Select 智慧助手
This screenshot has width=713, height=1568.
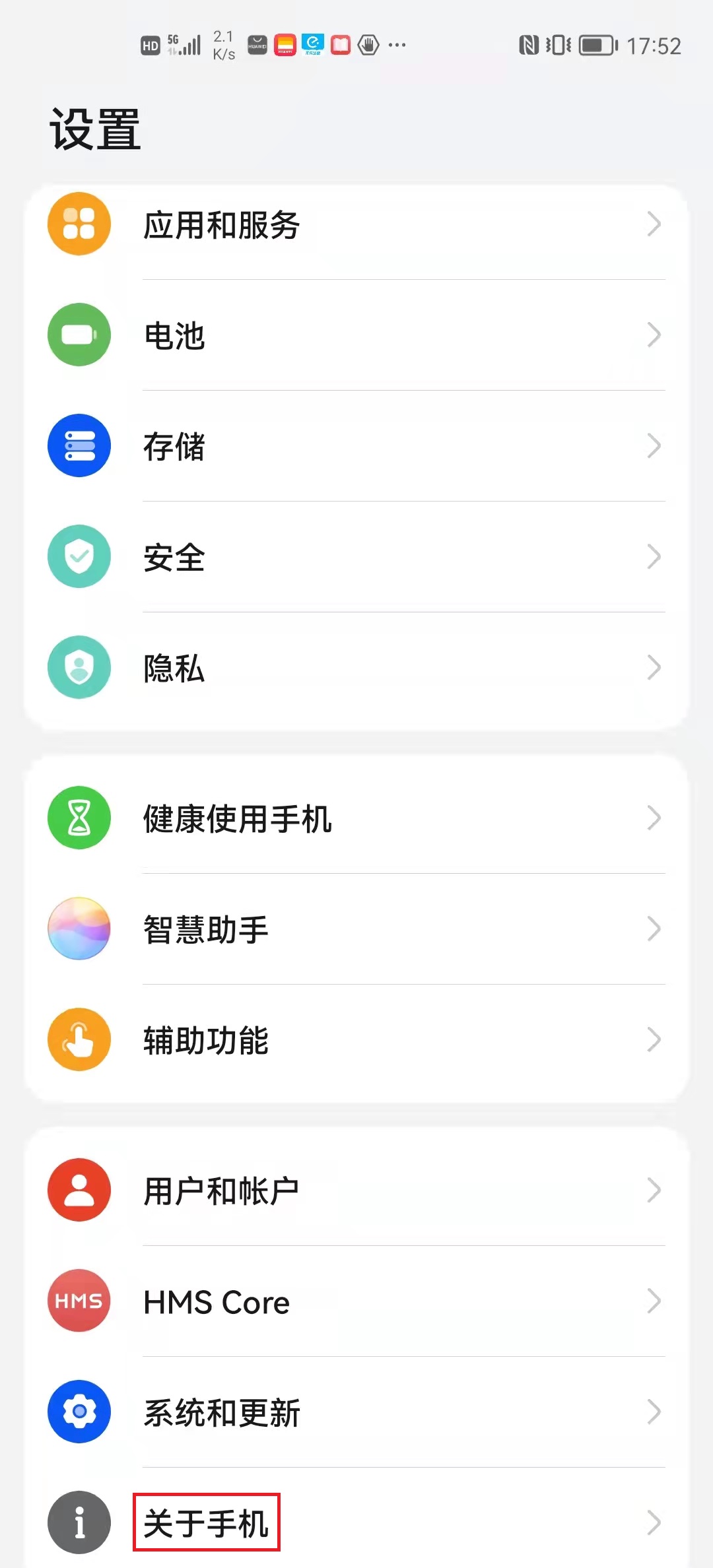tap(356, 929)
